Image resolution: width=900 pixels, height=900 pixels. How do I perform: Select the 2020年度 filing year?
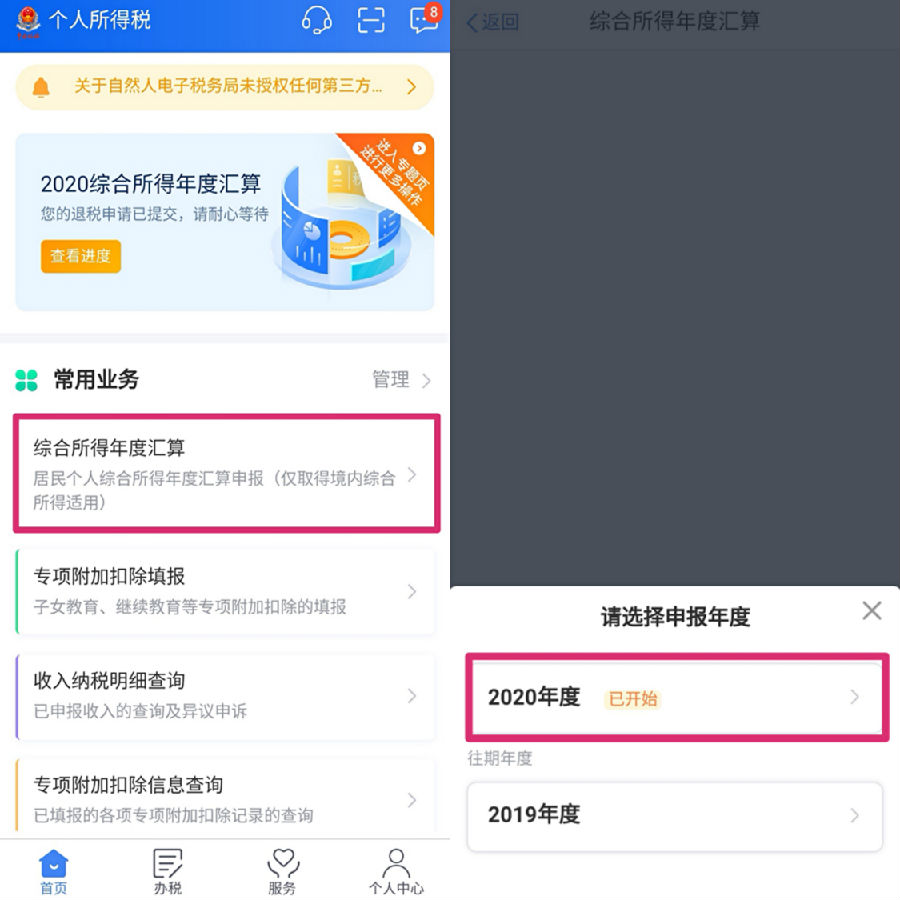(674, 697)
